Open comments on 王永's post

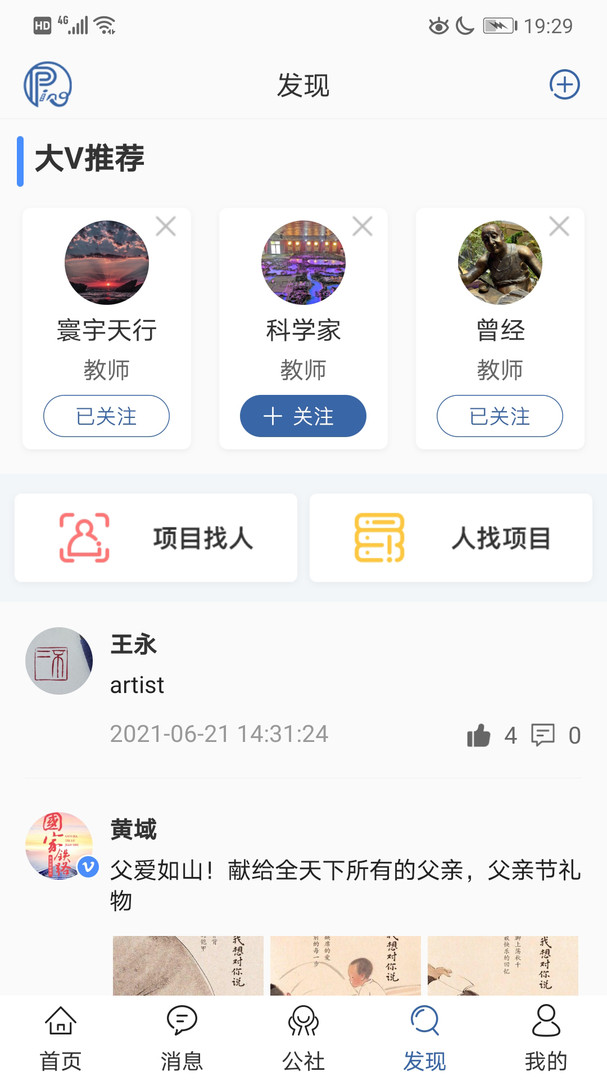(543, 736)
